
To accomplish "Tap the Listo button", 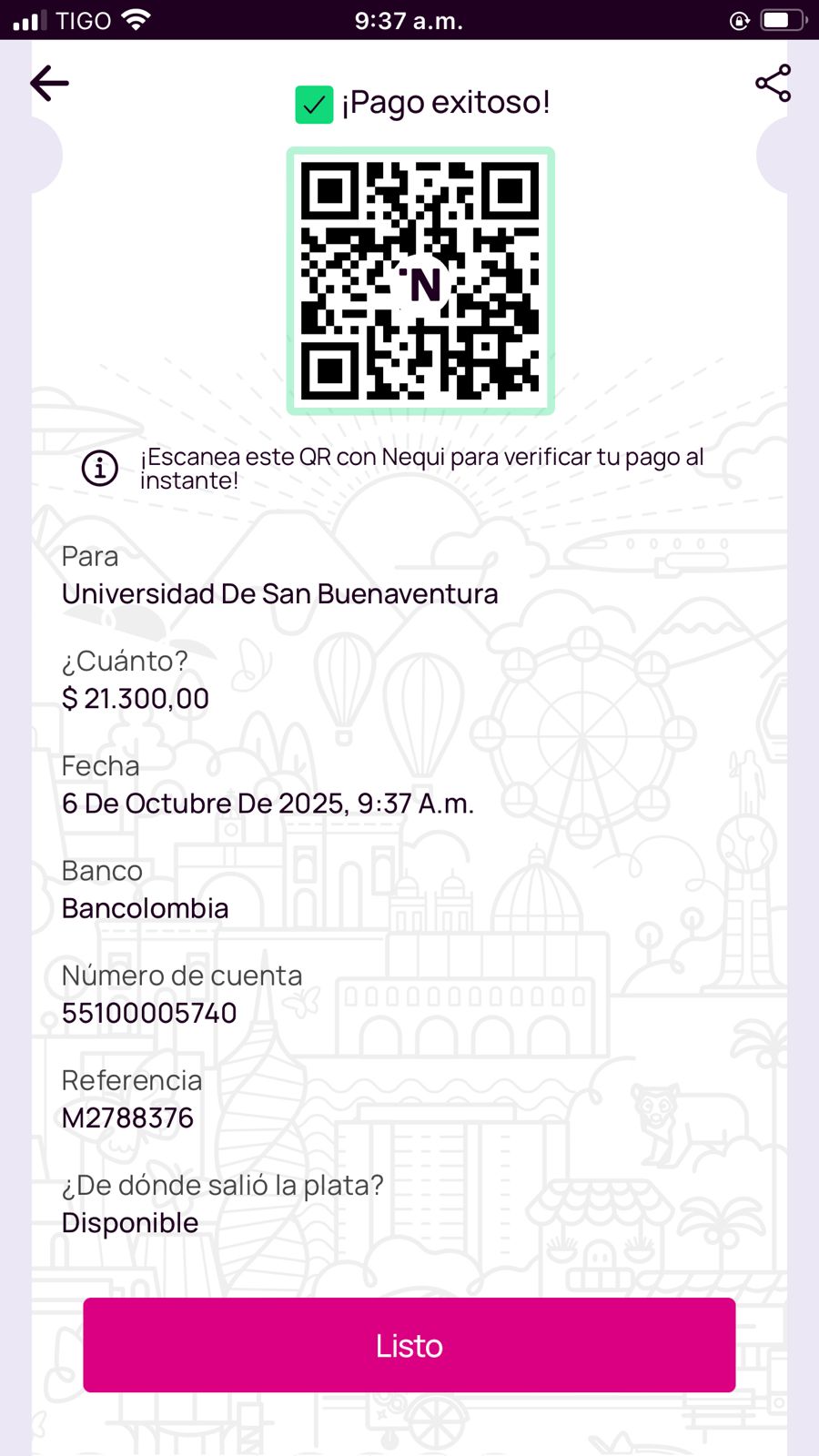I will pos(409,1345).
